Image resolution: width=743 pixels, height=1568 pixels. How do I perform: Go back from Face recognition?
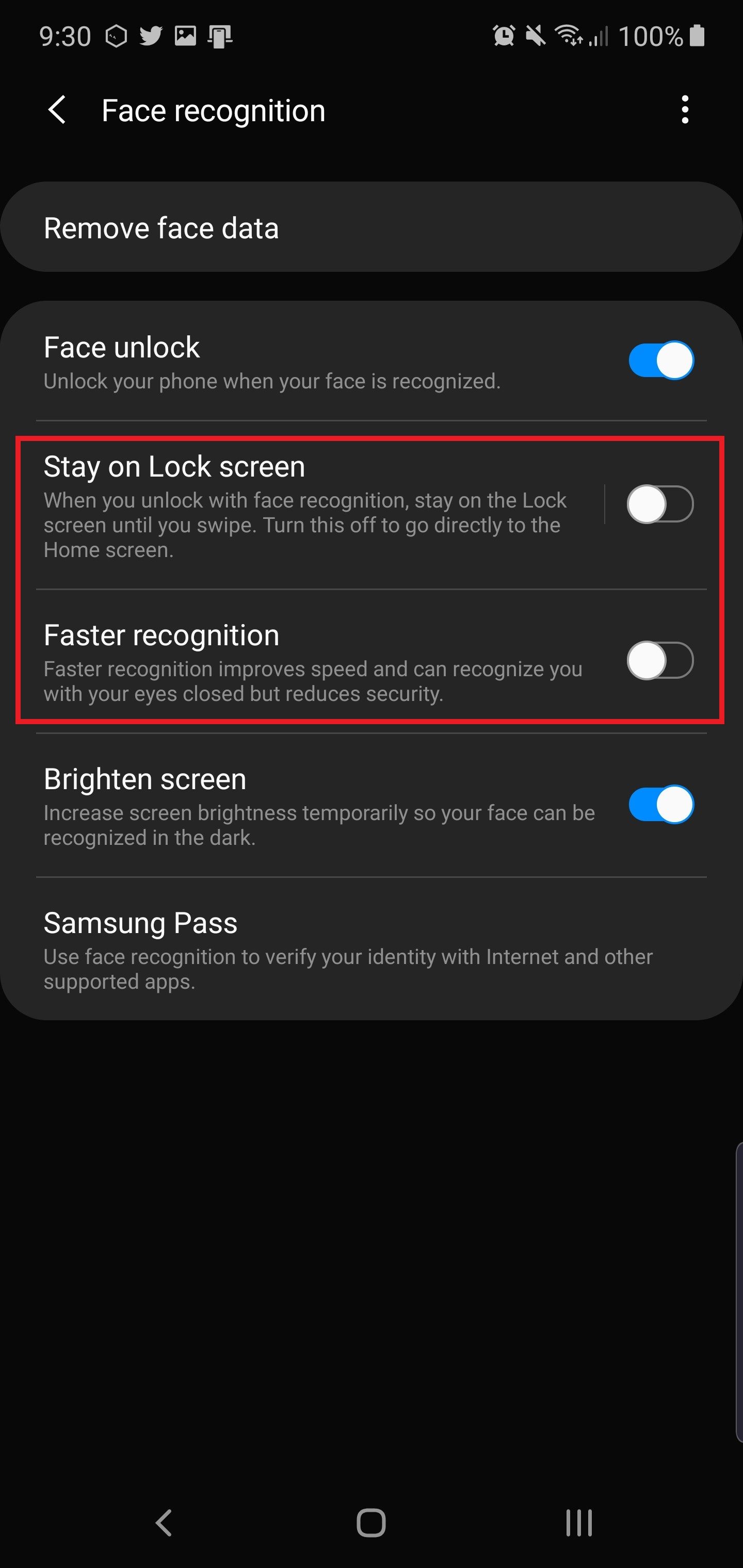(x=57, y=110)
